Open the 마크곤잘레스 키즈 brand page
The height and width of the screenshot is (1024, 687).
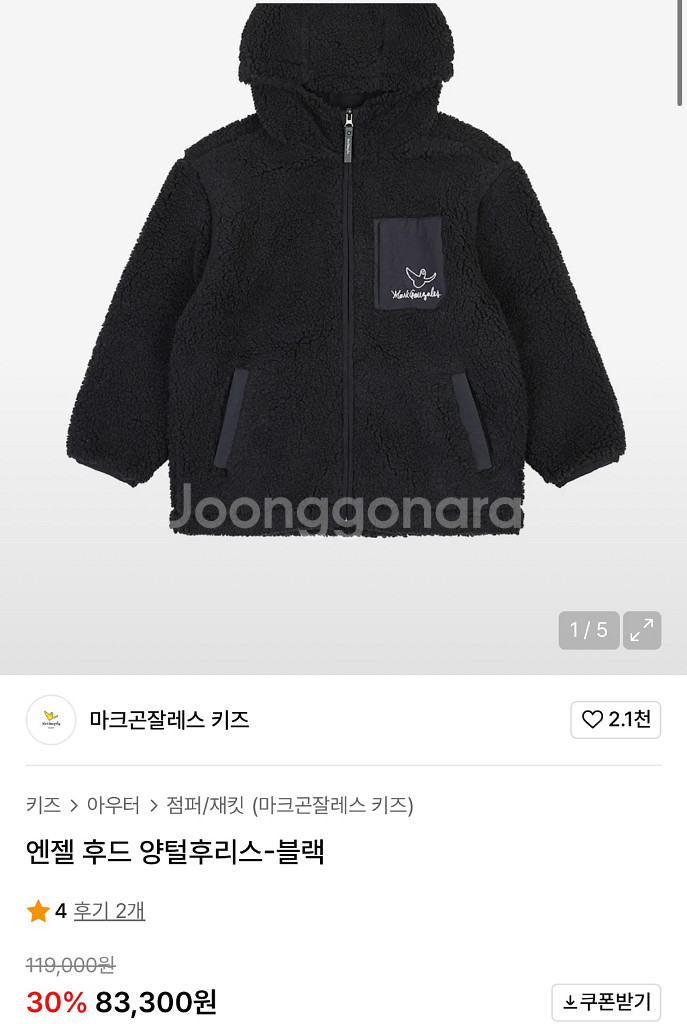pyautogui.click(x=169, y=720)
